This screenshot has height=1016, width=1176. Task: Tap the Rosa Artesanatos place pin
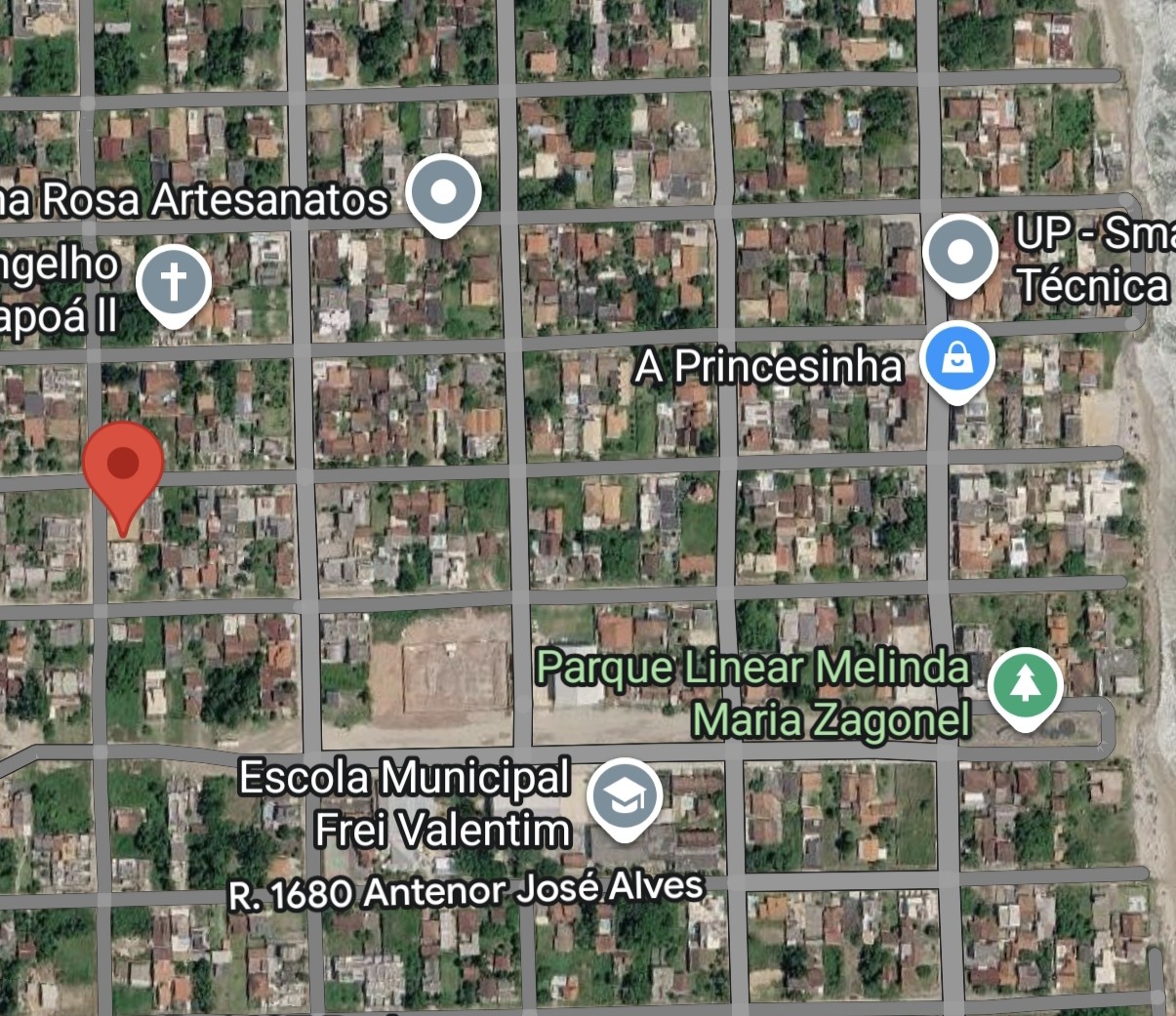[x=444, y=191]
